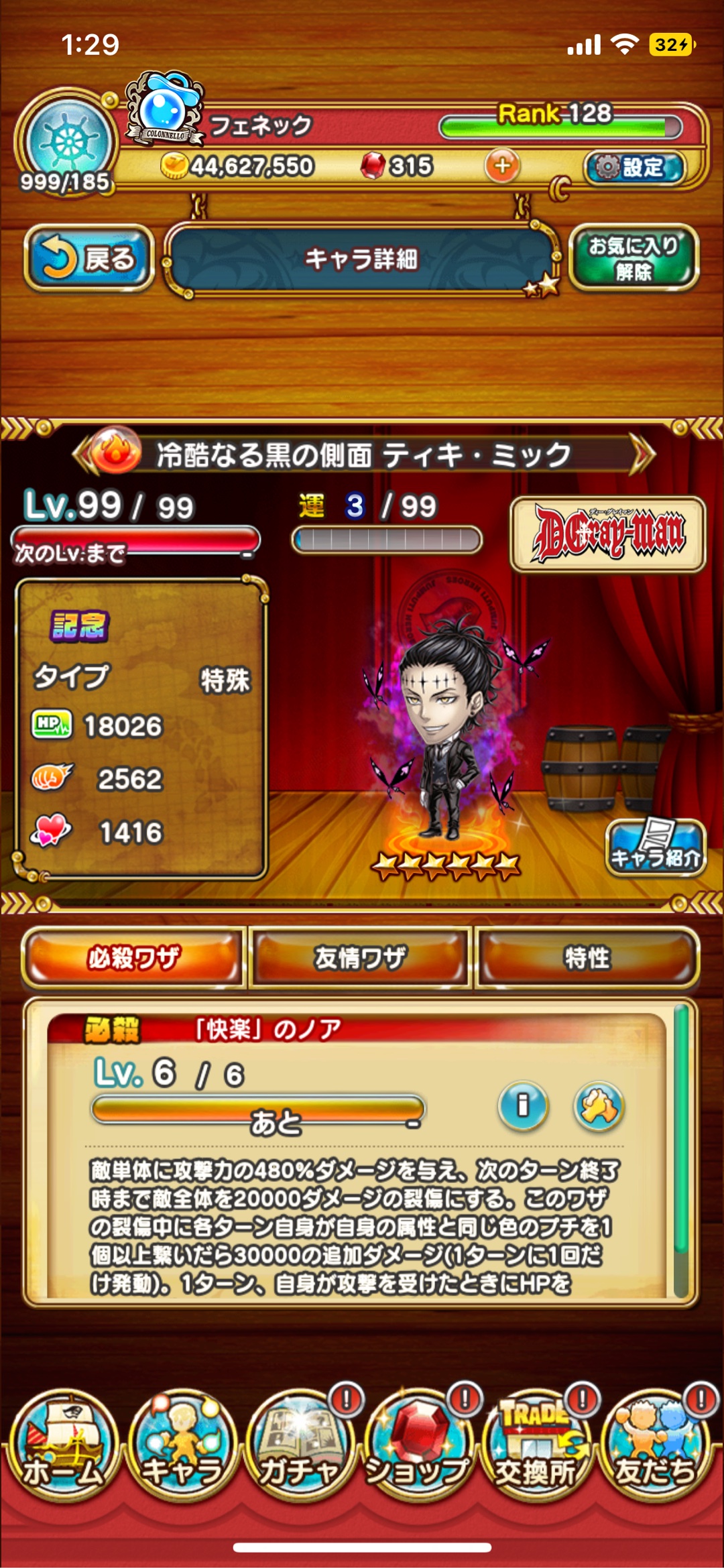Add more rubies with the plus icon
This screenshot has height=1568, width=724.
[x=502, y=165]
